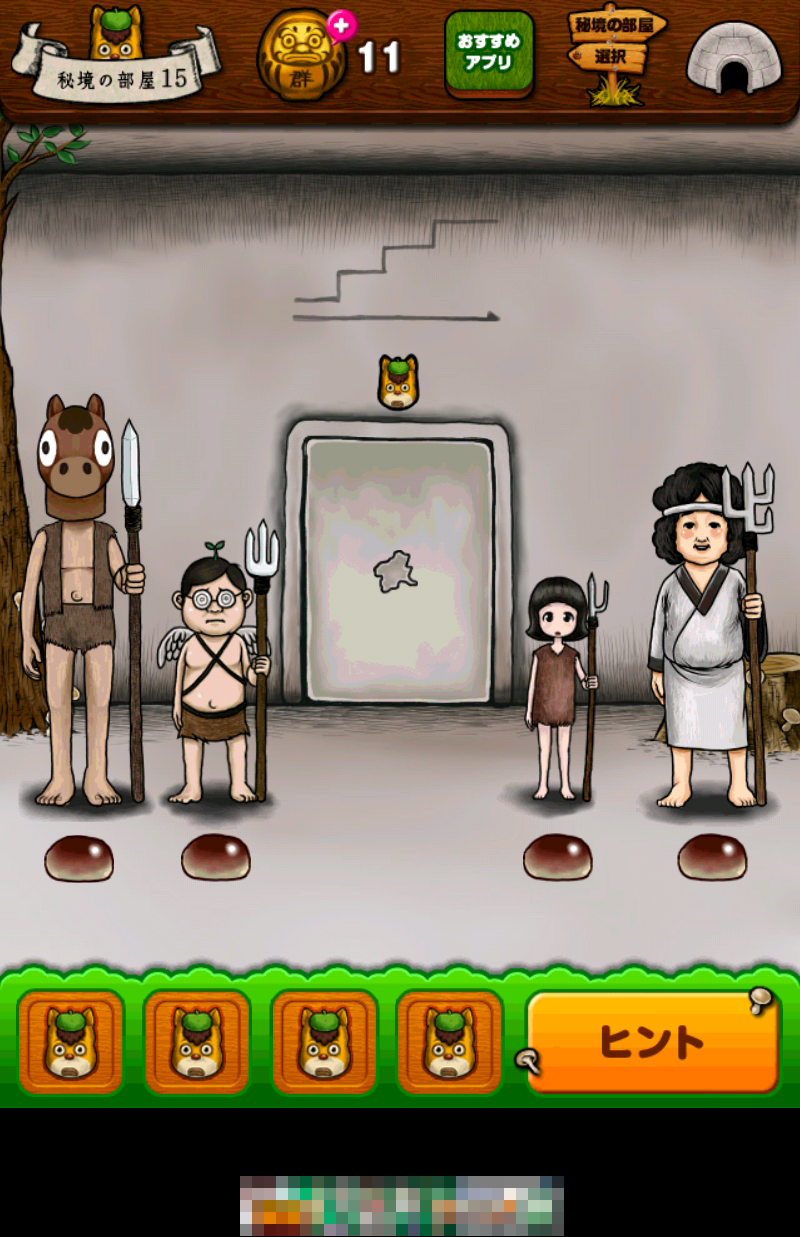Viewport: 800px width, 1237px height.
Task: Add coins via the pink plus badge
Action: pos(342,25)
